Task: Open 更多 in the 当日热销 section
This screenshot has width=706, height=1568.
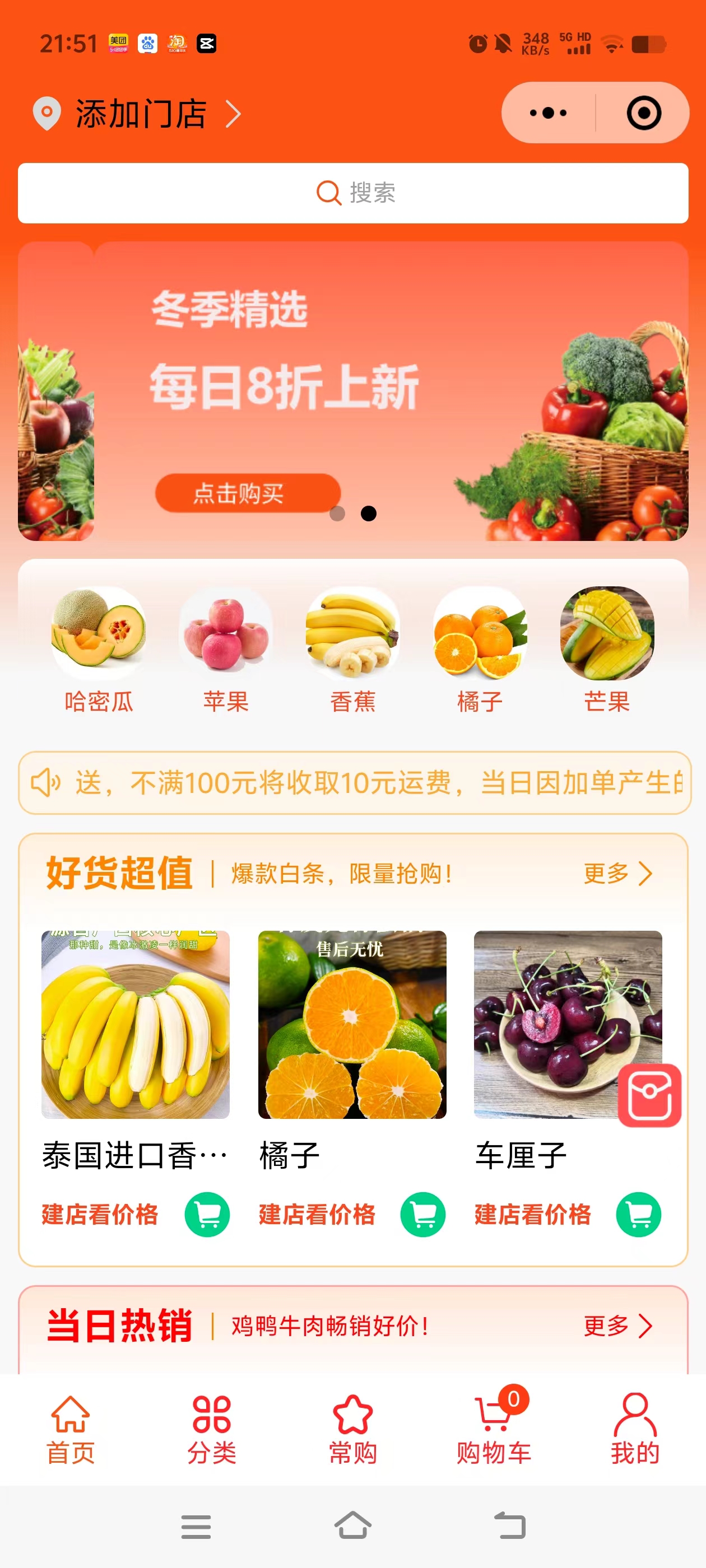Action: coord(617,1325)
